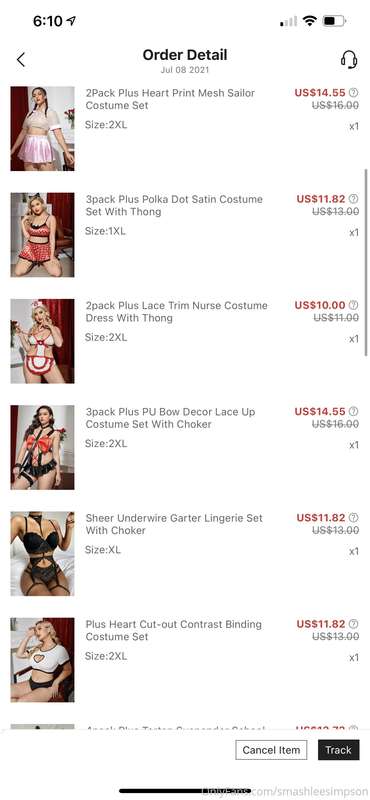The width and height of the screenshot is (370, 800).
Task: Go back from Order Detail
Action: pos(21,60)
